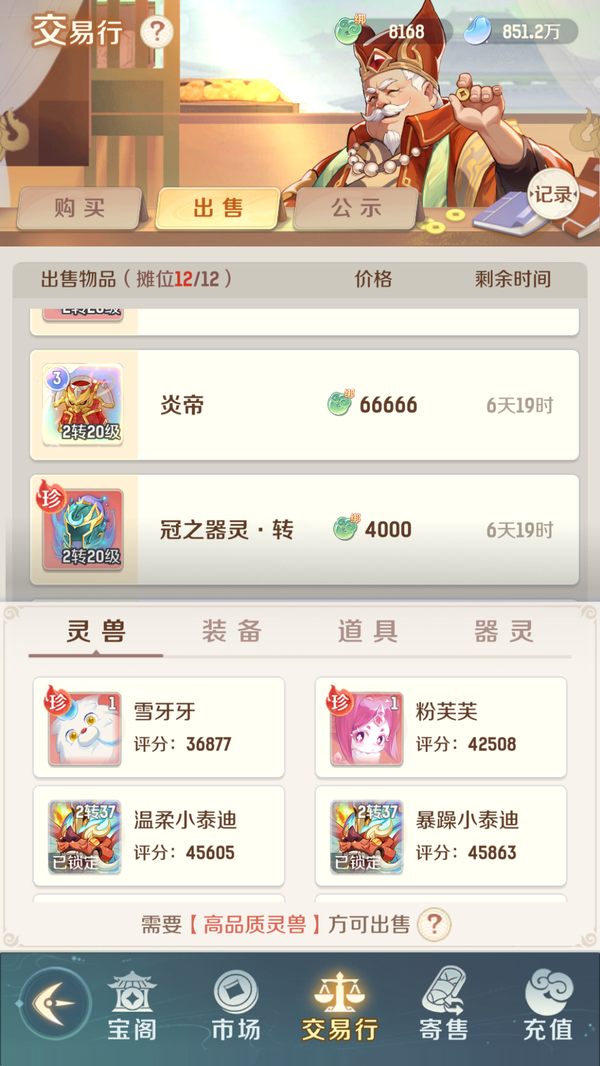Open the 记录 transaction records

[552, 195]
